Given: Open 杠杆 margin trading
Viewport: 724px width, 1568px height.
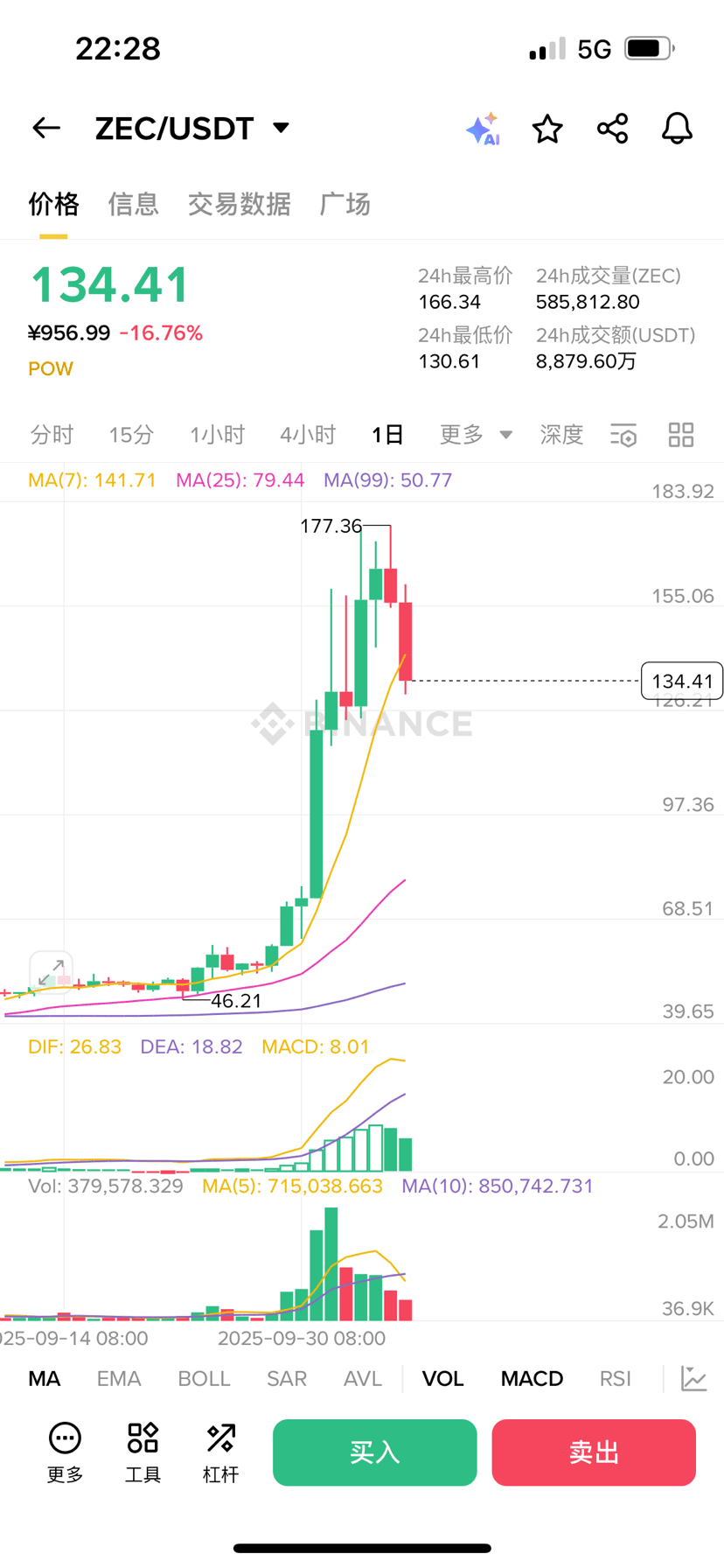Looking at the screenshot, I should [220, 1452].
